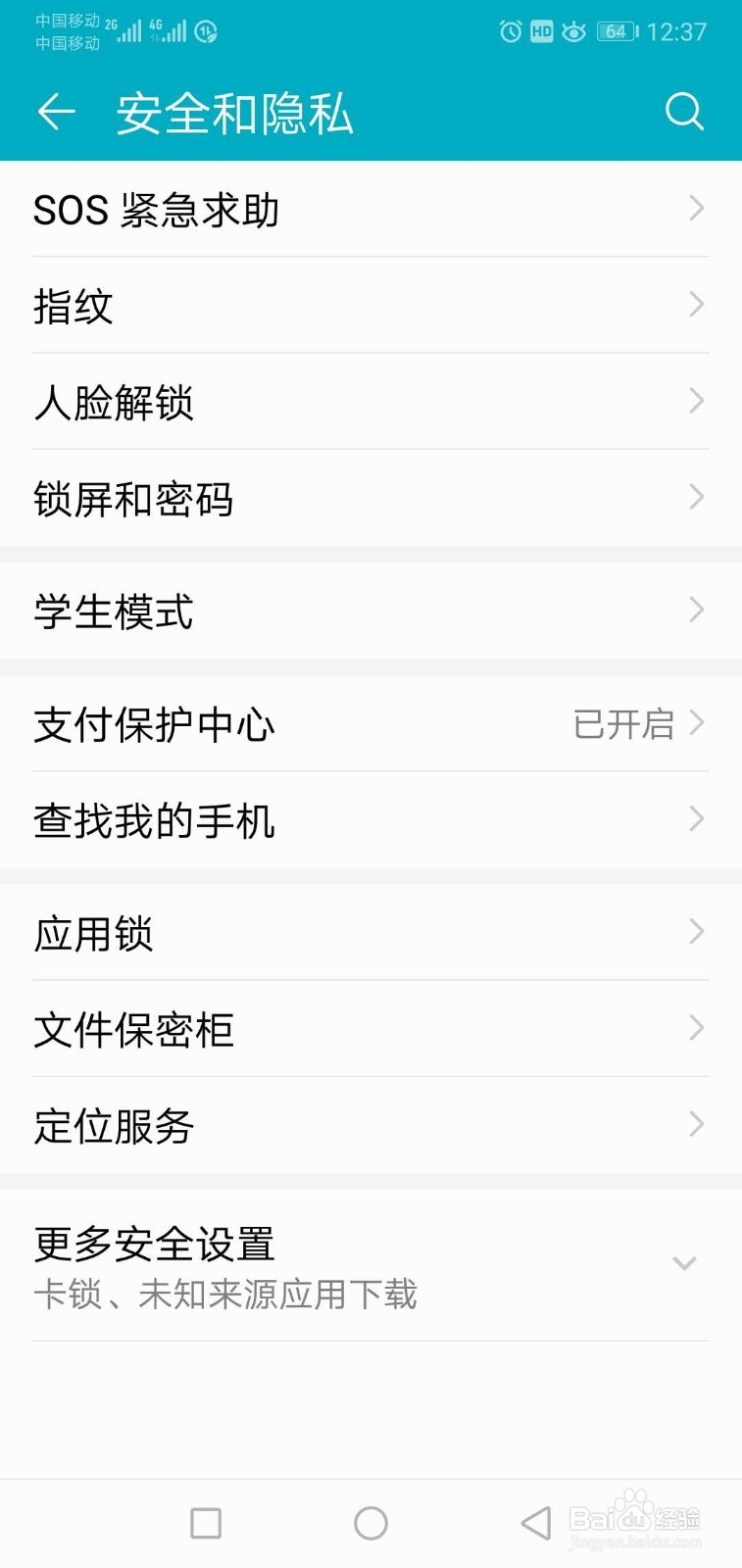Open 锁屏和密码 settings

click(371, 499)
